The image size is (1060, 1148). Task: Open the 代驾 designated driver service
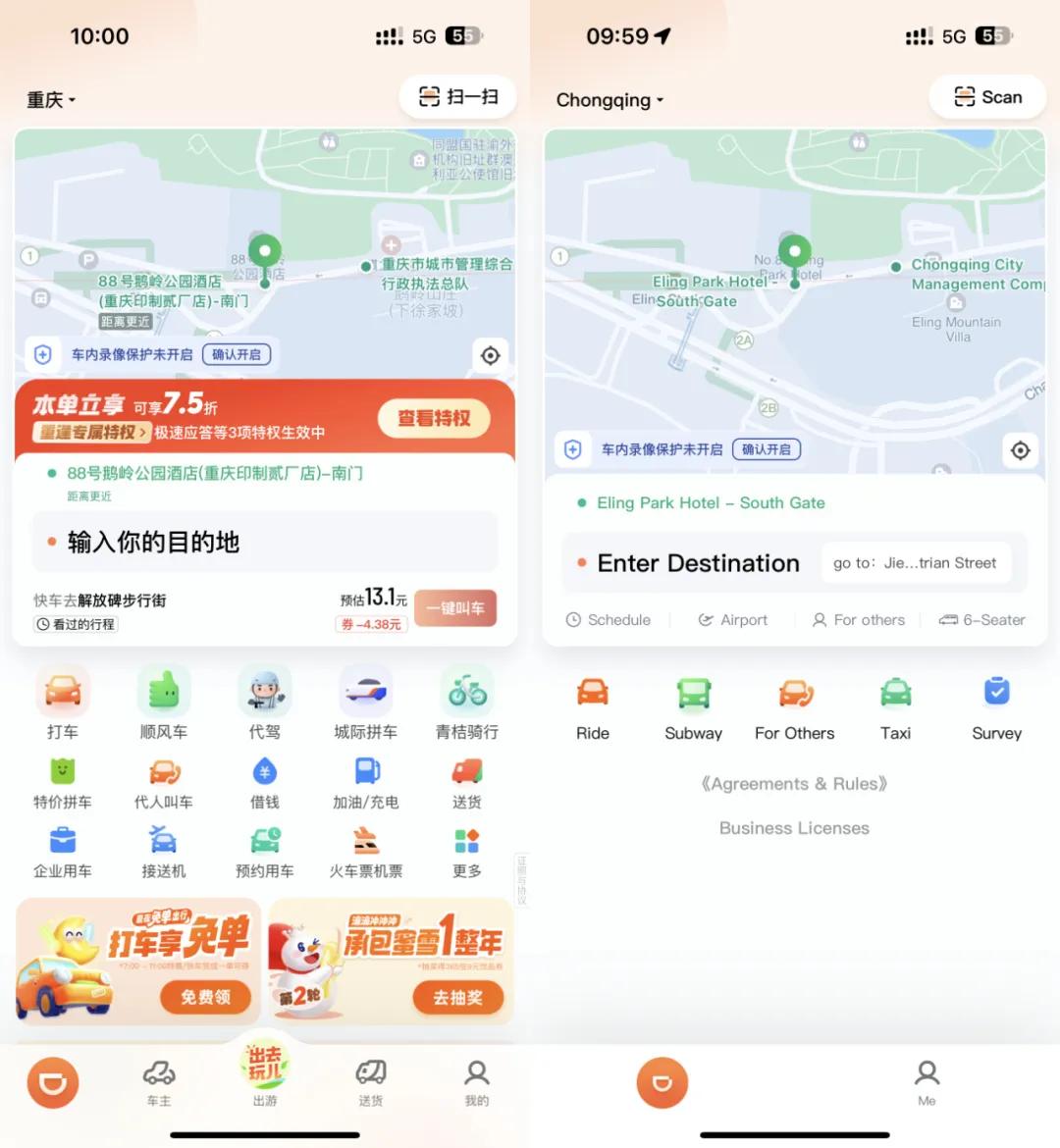pyautogui.click(x=265, y=704)
